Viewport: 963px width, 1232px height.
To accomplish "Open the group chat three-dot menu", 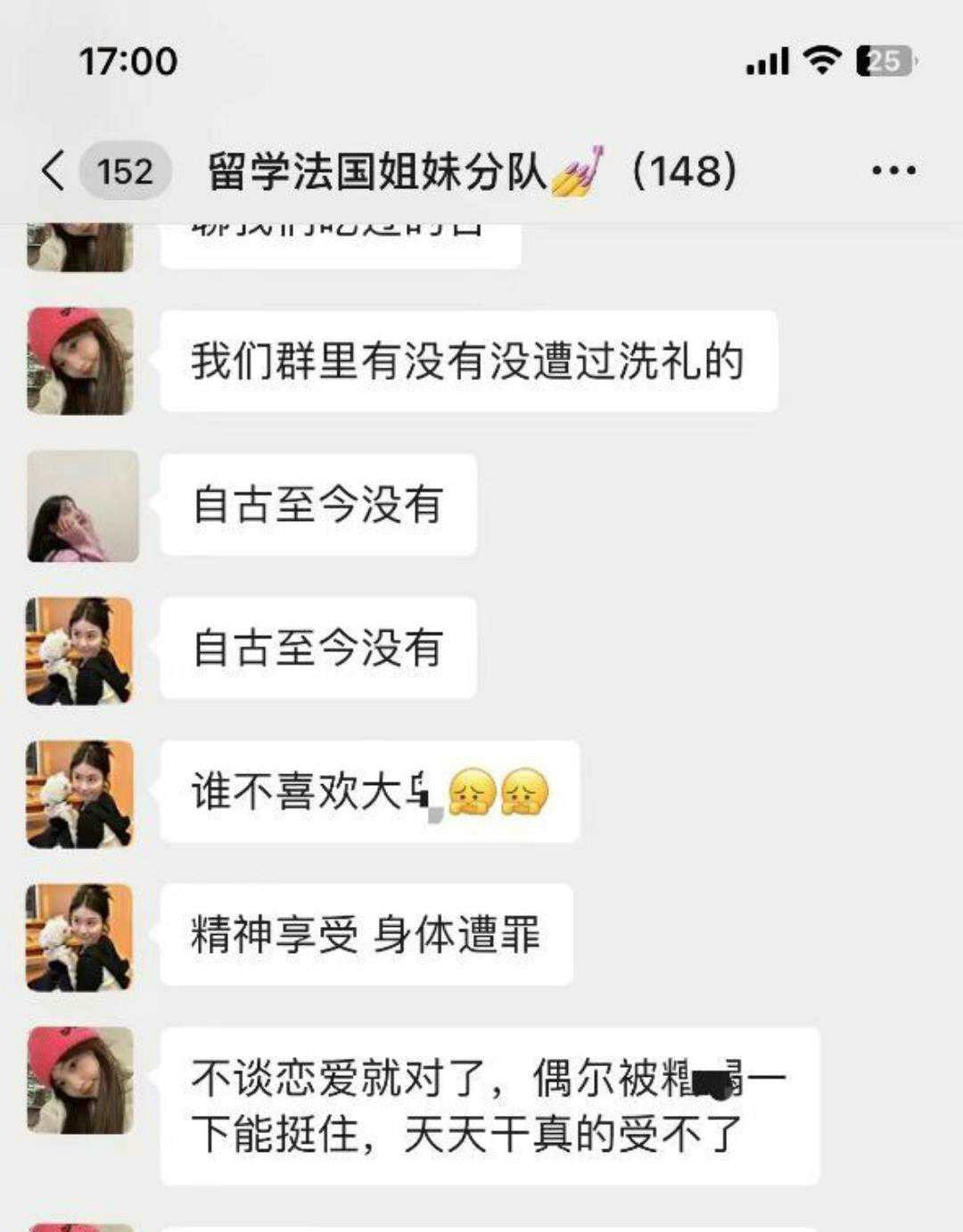I will [x=893, y=170].
